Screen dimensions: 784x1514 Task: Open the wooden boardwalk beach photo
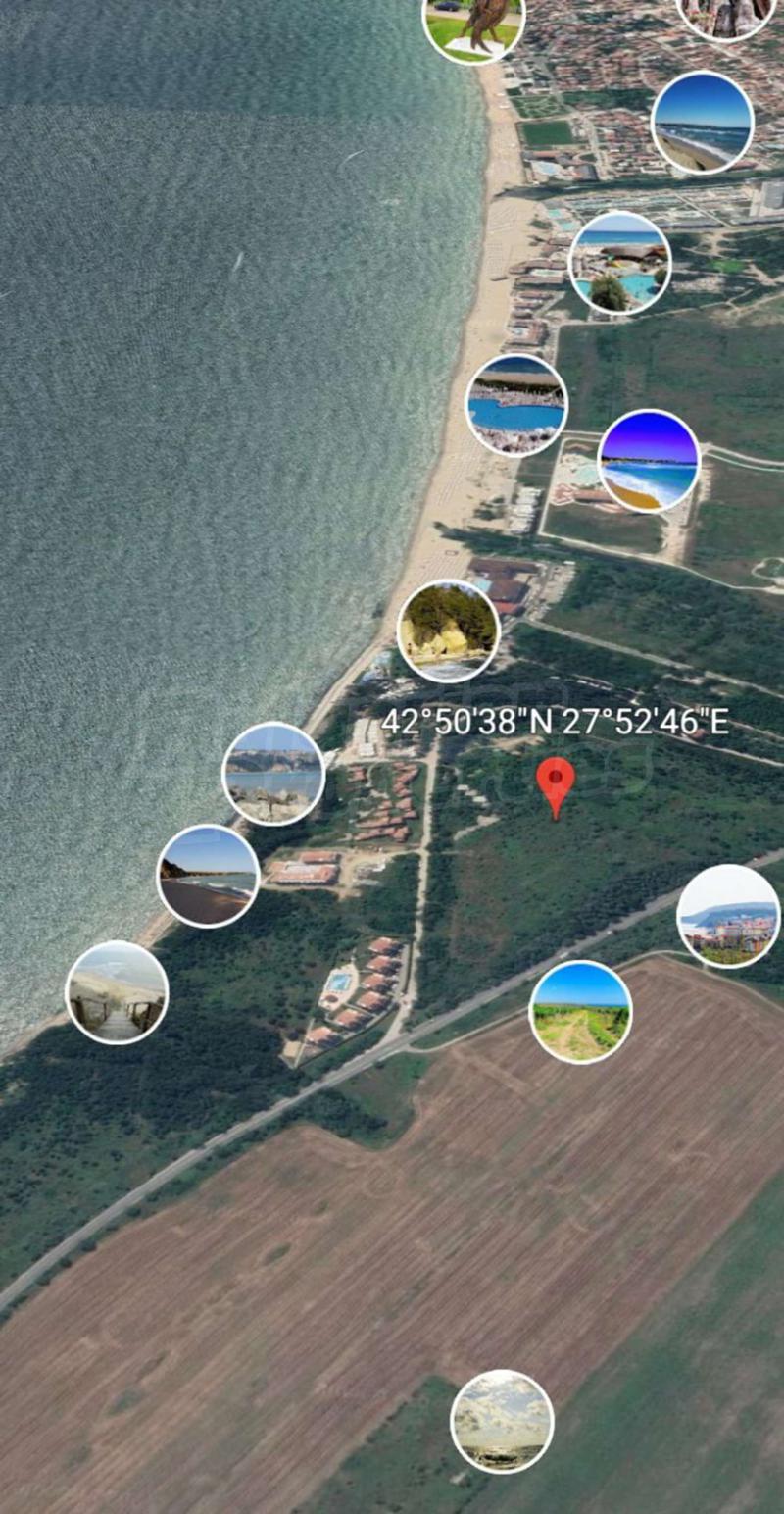[x=117, y=992]
